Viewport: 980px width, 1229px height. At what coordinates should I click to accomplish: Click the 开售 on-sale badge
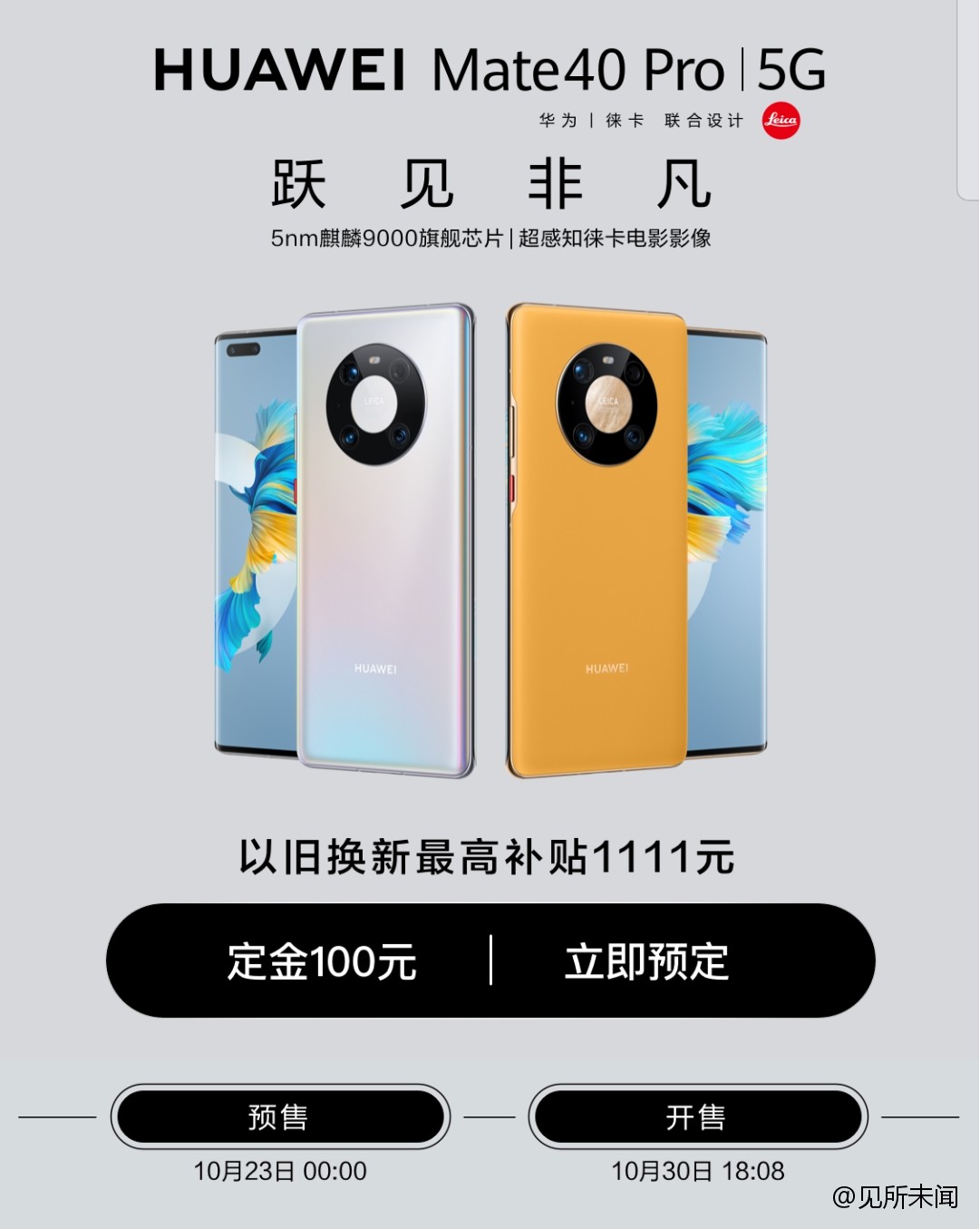698,1117
